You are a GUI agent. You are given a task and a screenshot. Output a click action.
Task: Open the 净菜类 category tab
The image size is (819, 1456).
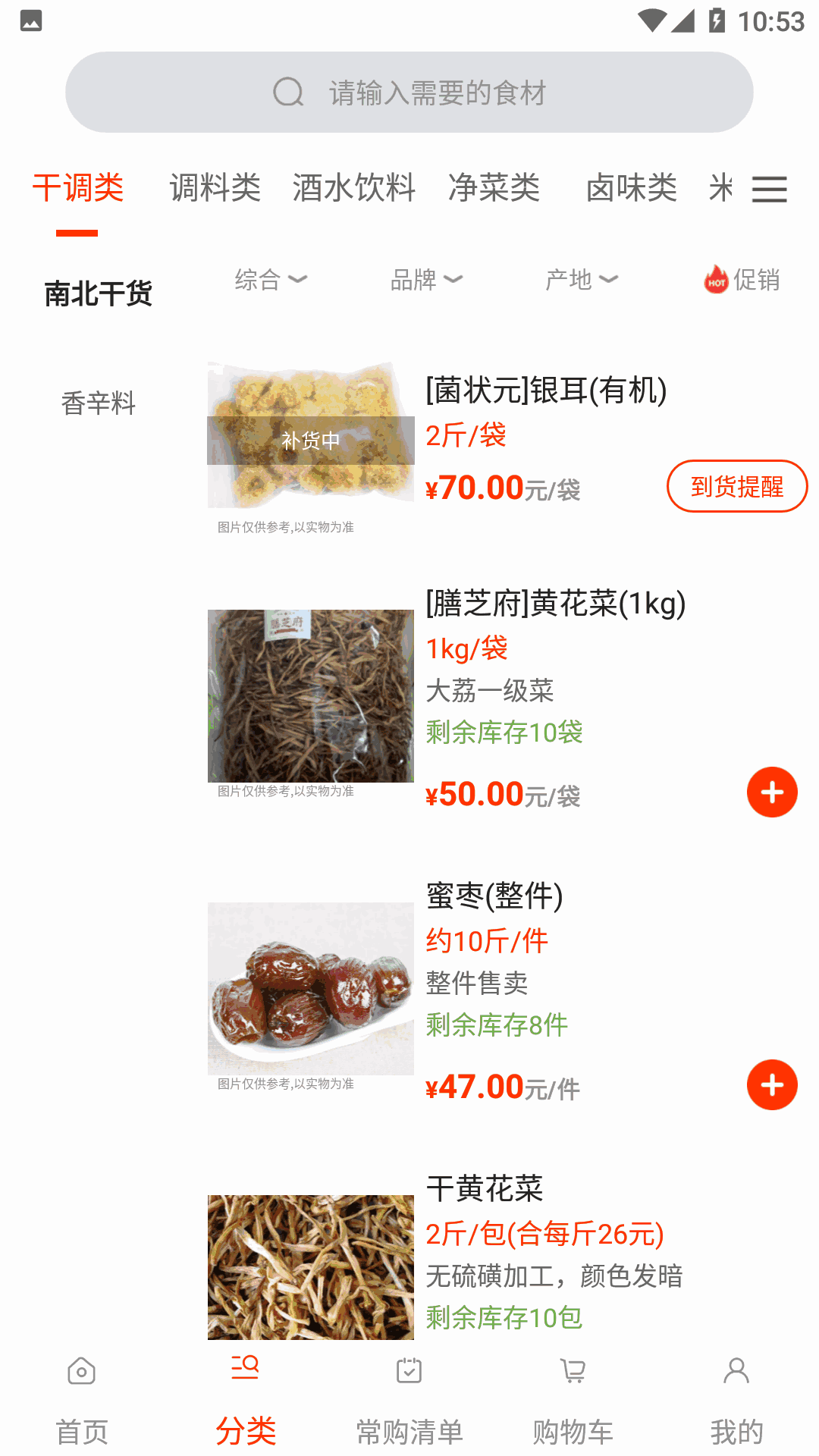point(494,188)
